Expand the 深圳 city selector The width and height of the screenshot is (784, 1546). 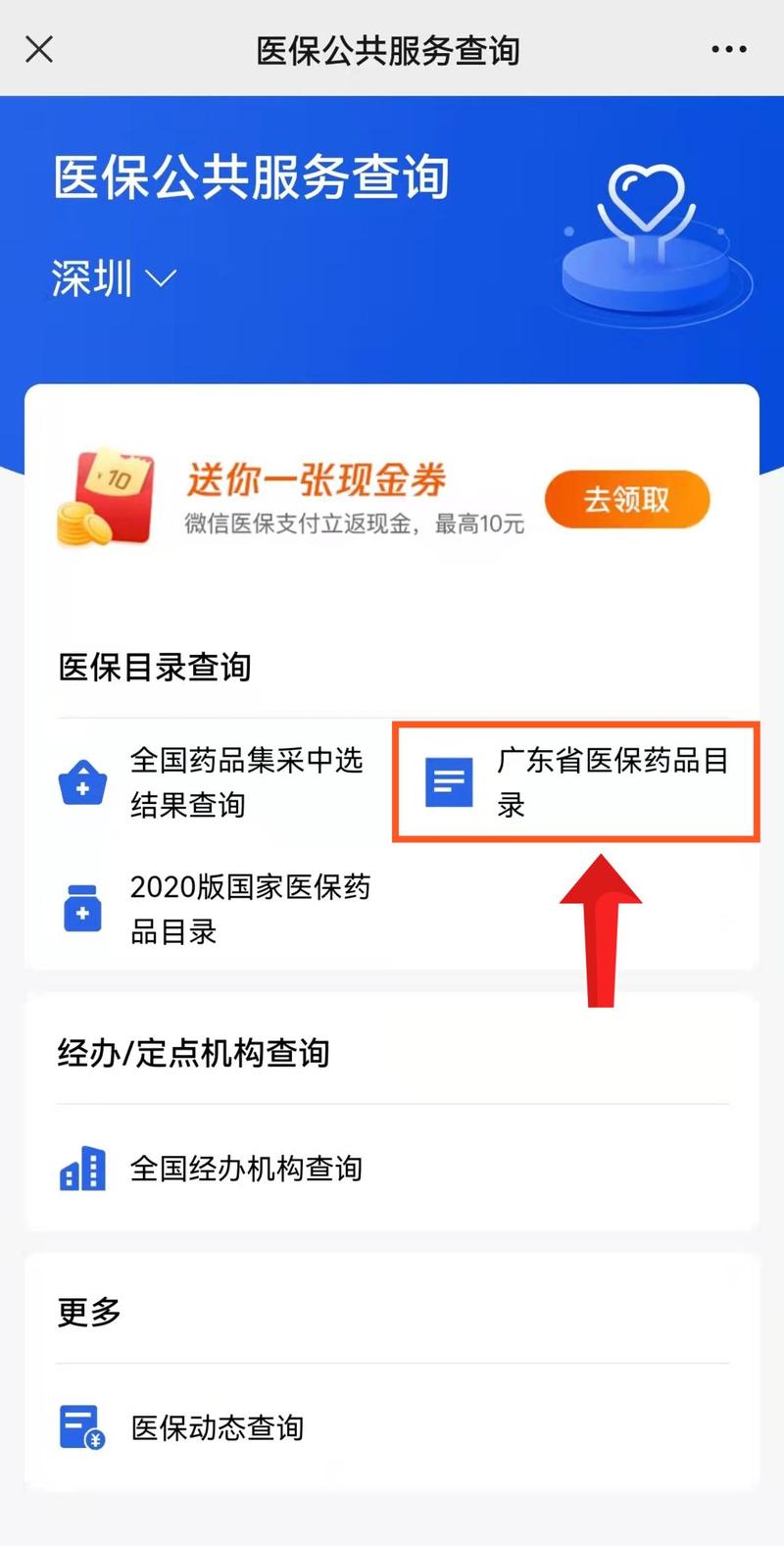coord(114,279)
